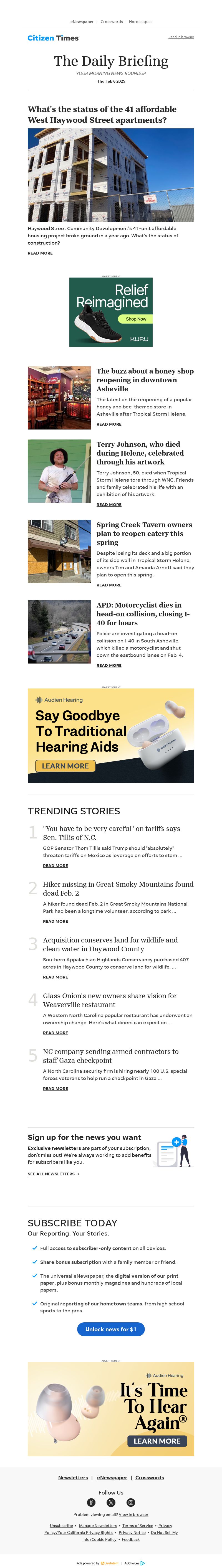Tap the Unlock news for $1 button
The height and width of the screenshot is (1568, 222).
coord(111,1329)
